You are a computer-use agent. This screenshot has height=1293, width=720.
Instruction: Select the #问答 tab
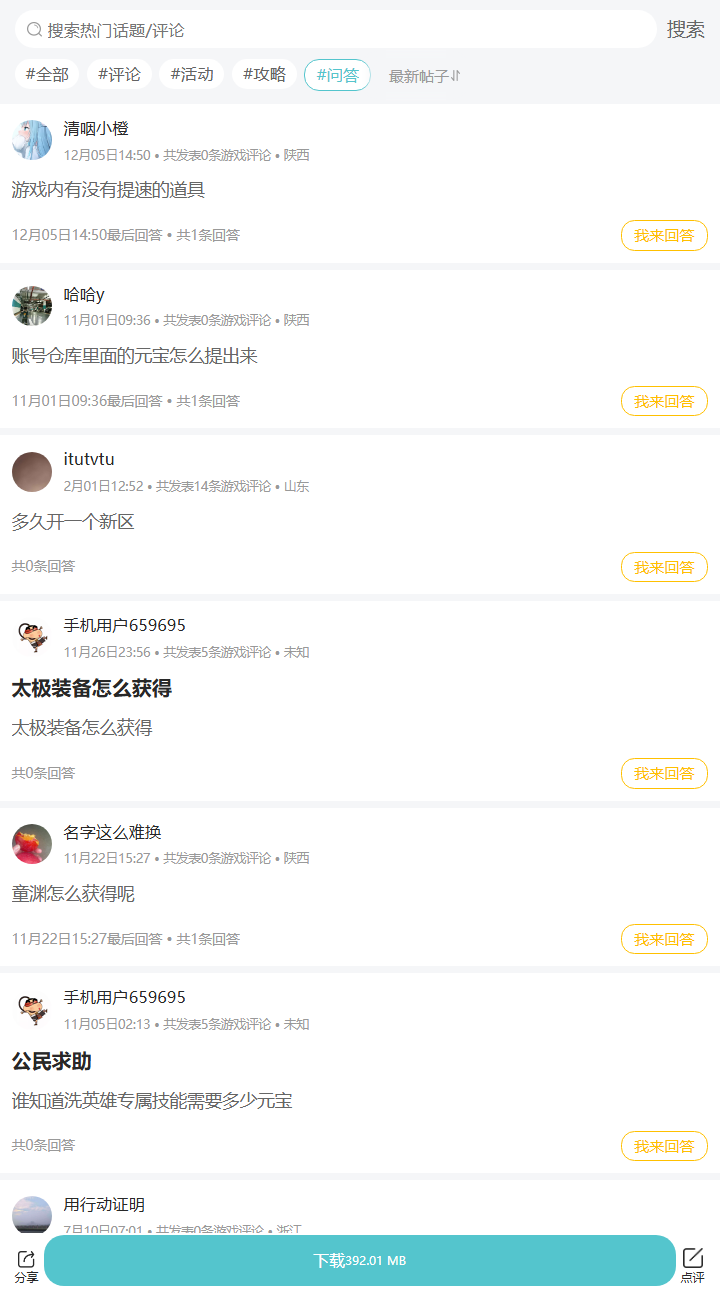coord(337,74)
